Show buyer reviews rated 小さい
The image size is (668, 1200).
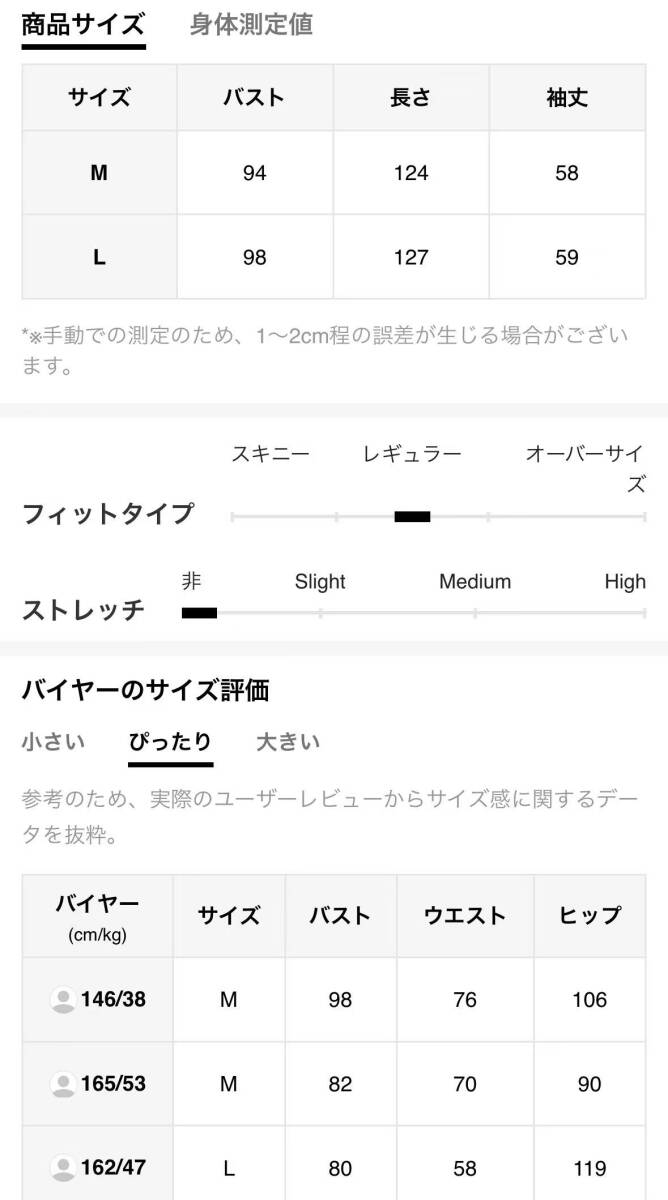pos(54,742)
